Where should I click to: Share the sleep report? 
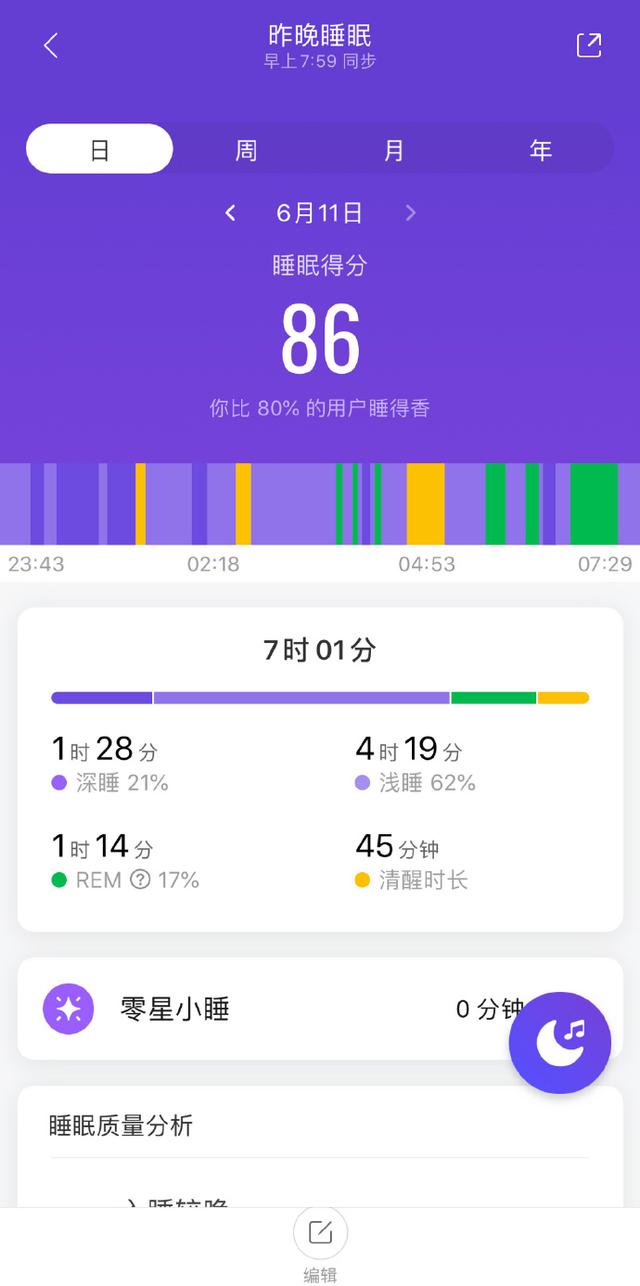pos(589,45)
